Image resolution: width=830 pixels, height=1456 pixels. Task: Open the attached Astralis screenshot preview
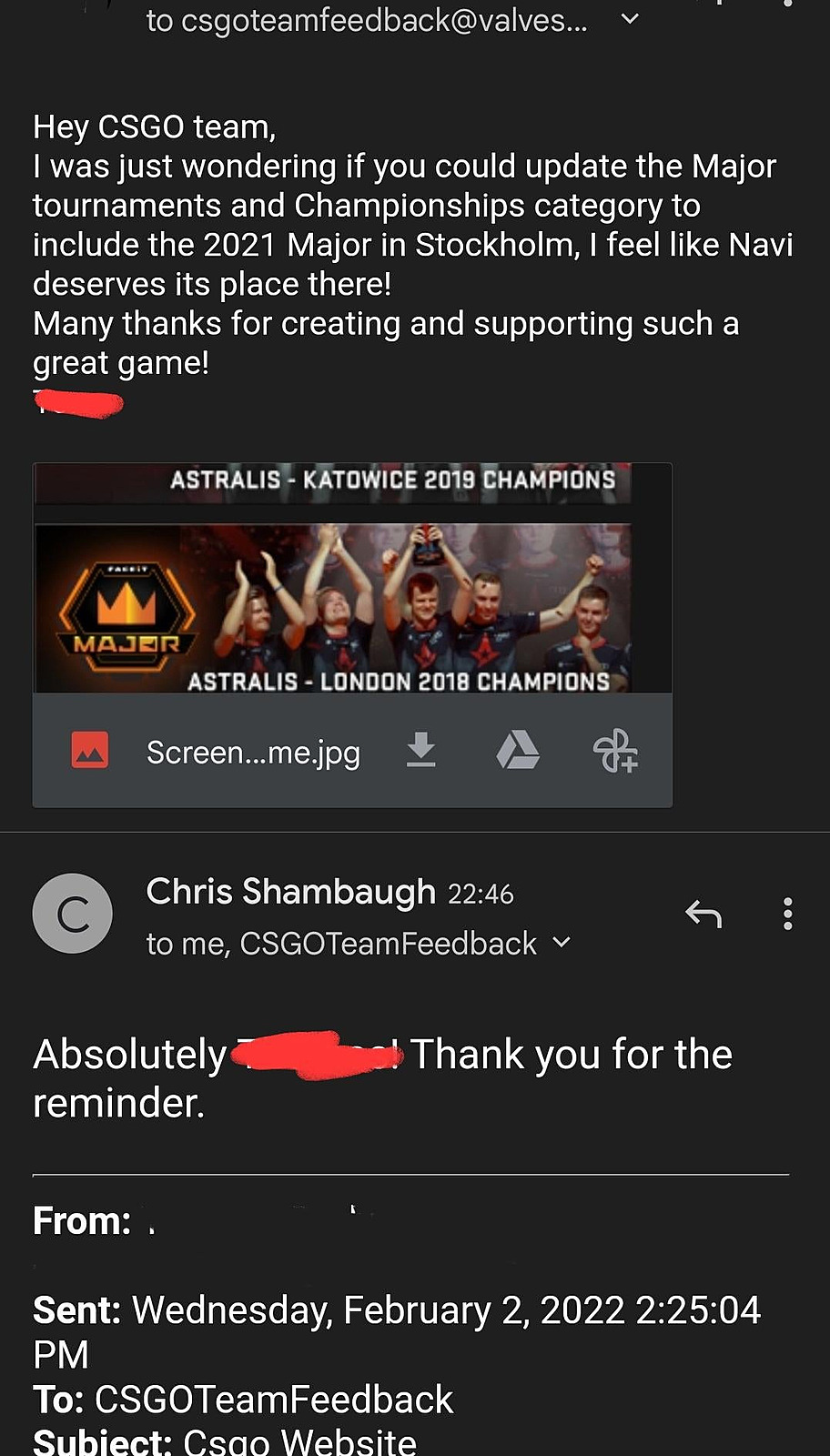coord(352,579)
